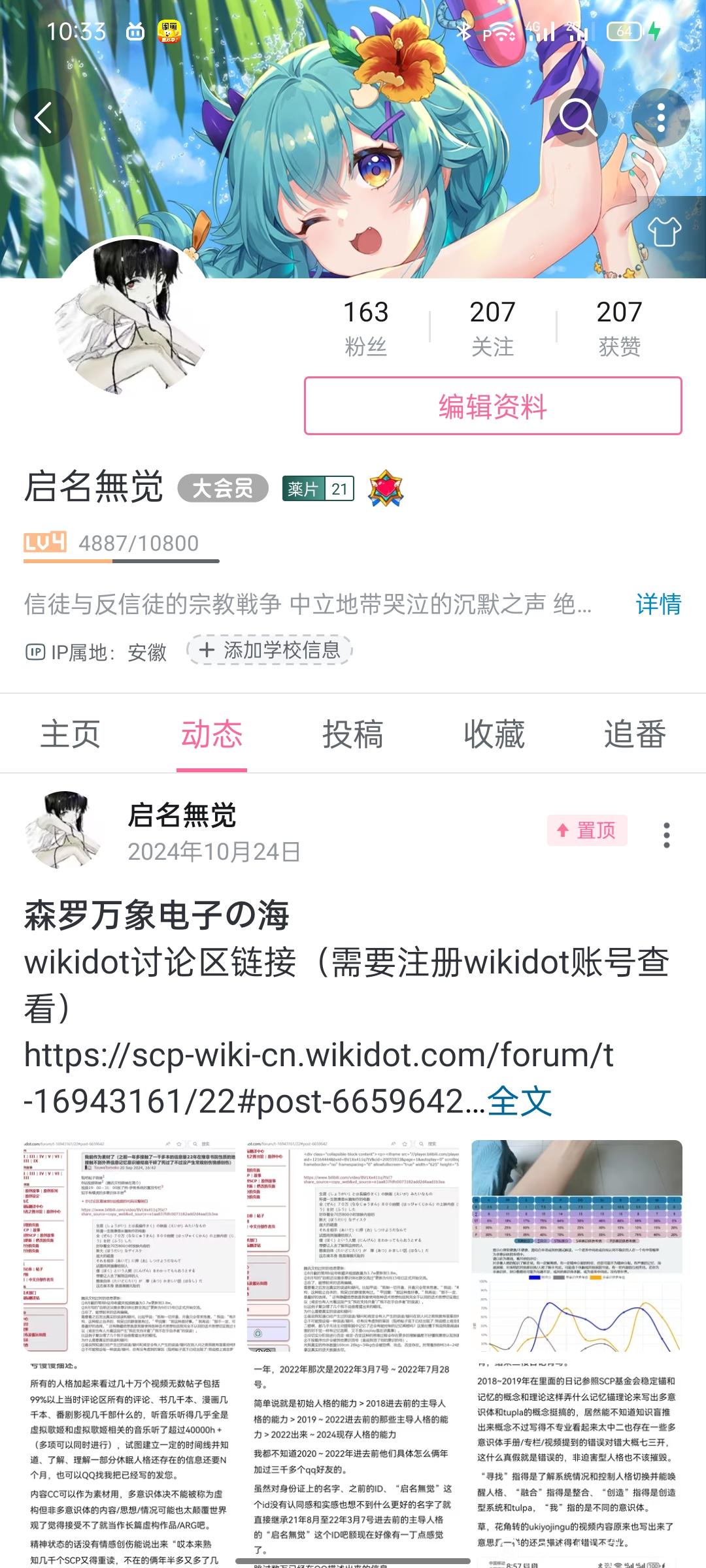Open search on the profile page

578,118
